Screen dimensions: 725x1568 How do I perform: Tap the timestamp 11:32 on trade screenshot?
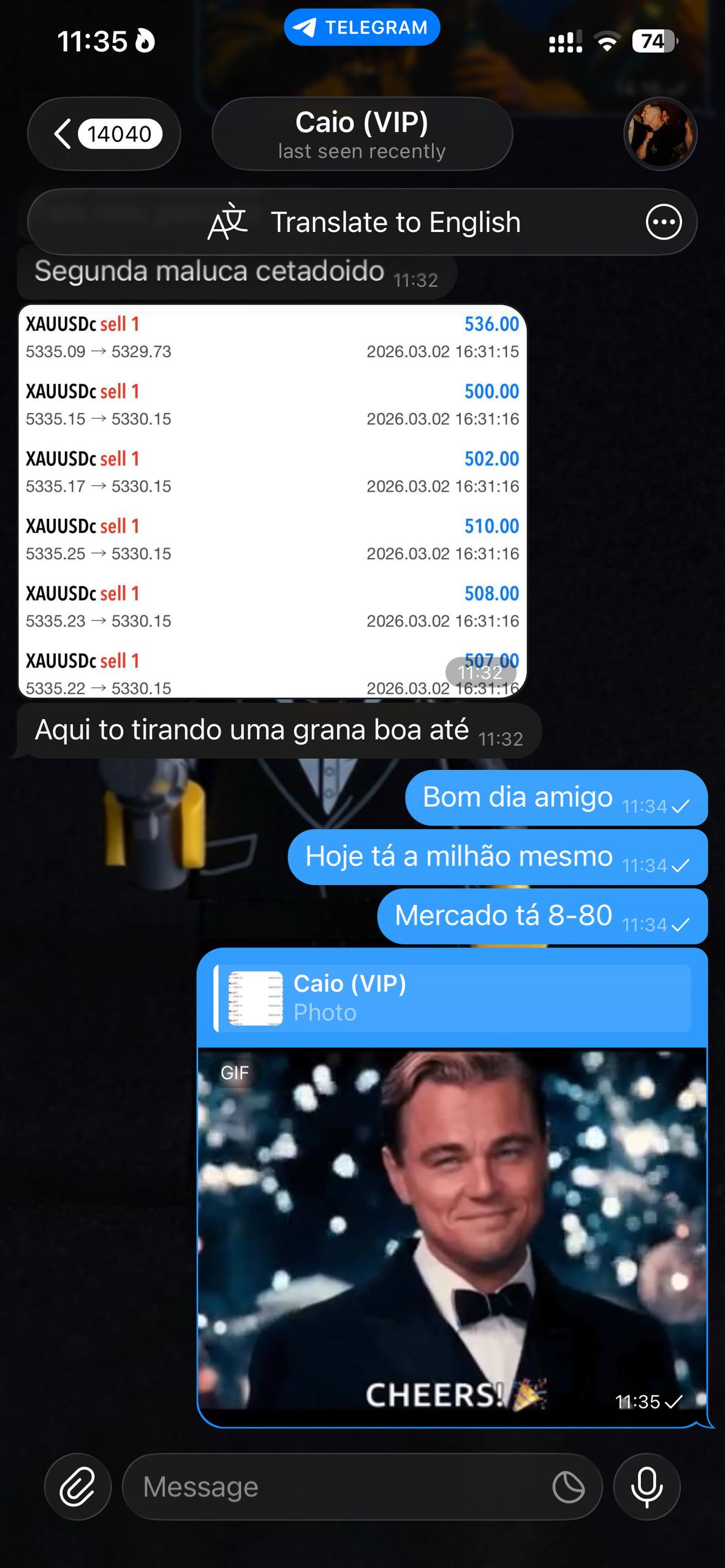[480, 673]
